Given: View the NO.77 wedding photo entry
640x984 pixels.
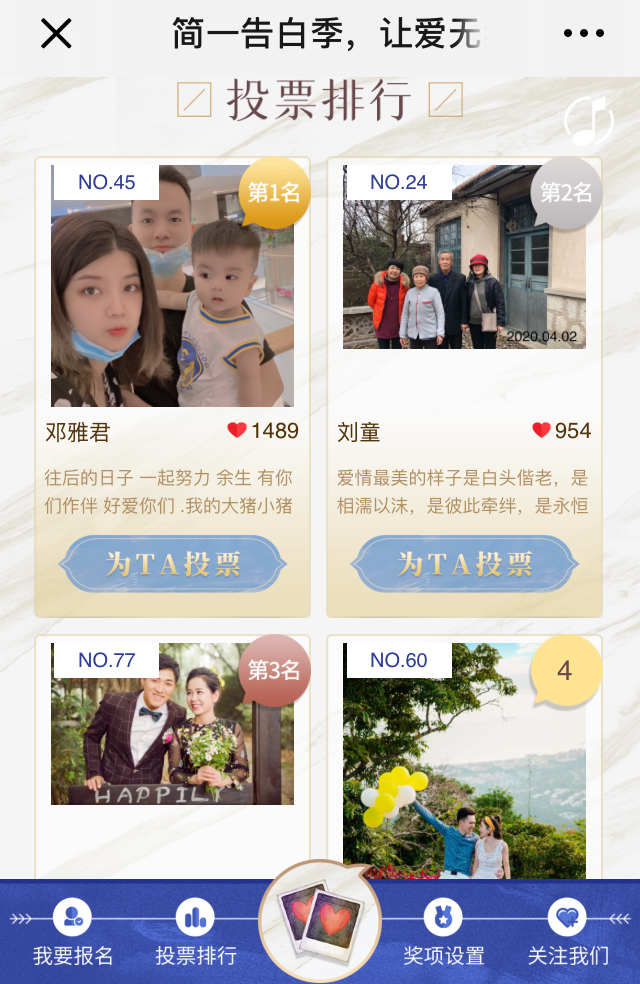Looking at the screenshot, I should 172,725.
